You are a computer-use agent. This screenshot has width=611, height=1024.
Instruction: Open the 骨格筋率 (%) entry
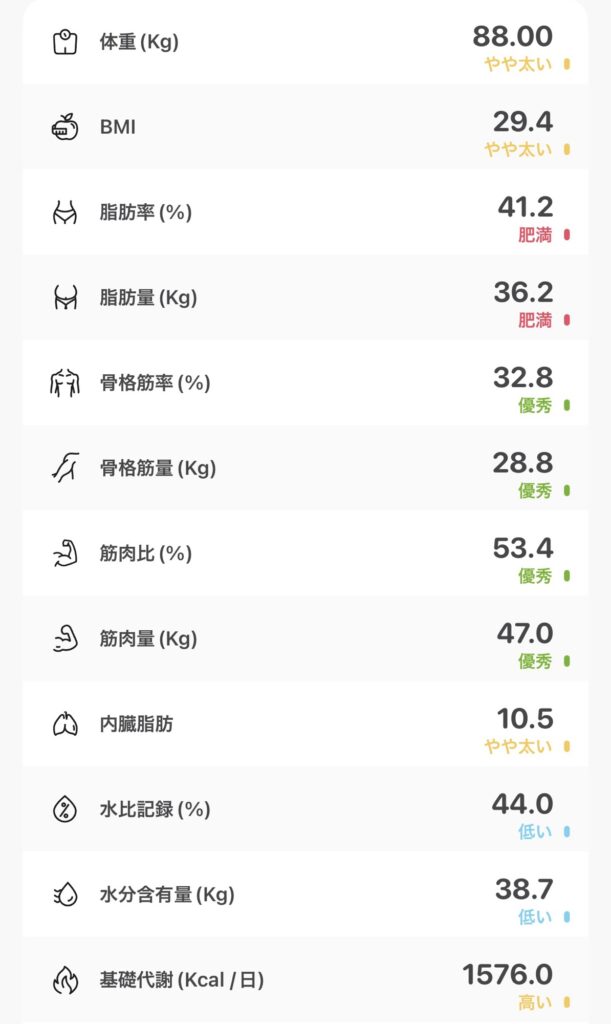coord(305,383)
